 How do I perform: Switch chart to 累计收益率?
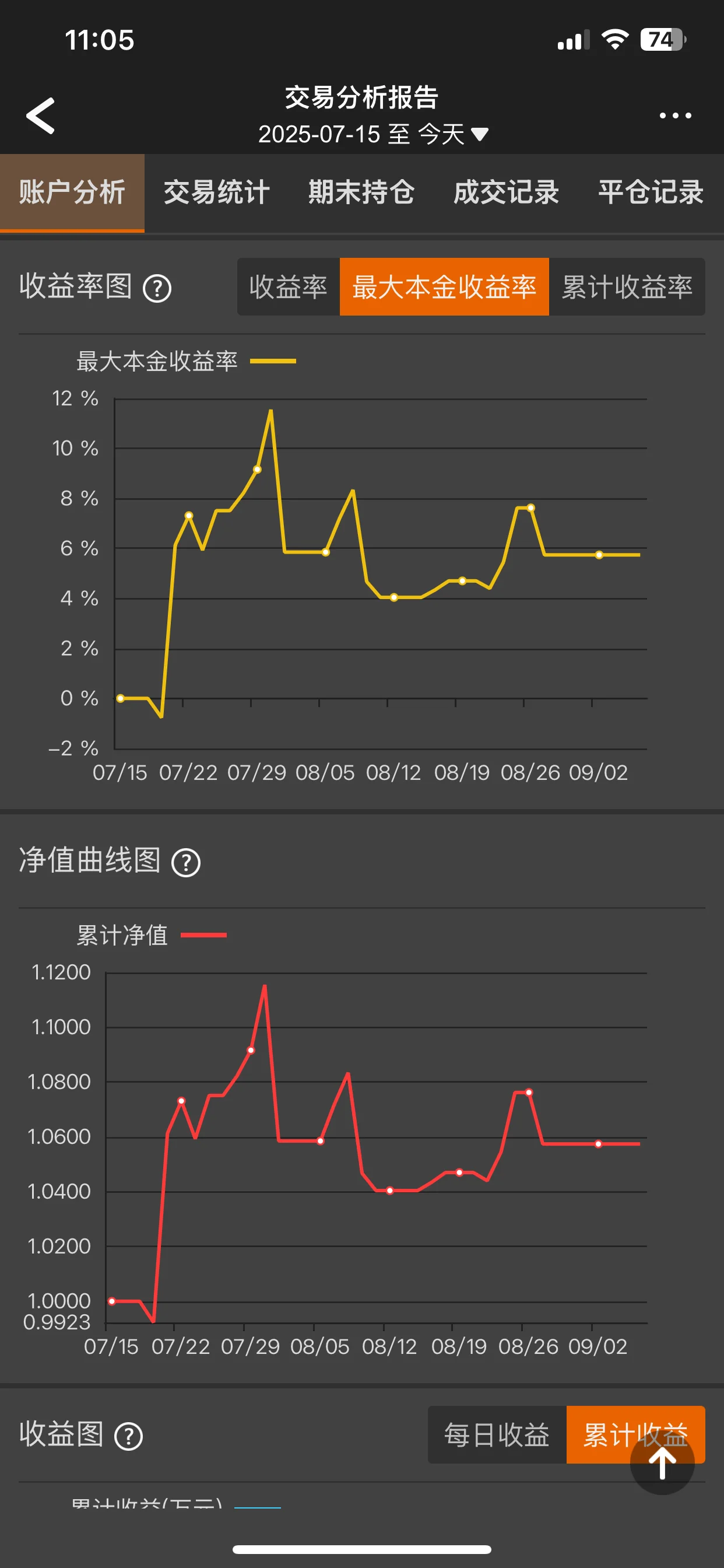pyautogui.click(x=627, y=286)
